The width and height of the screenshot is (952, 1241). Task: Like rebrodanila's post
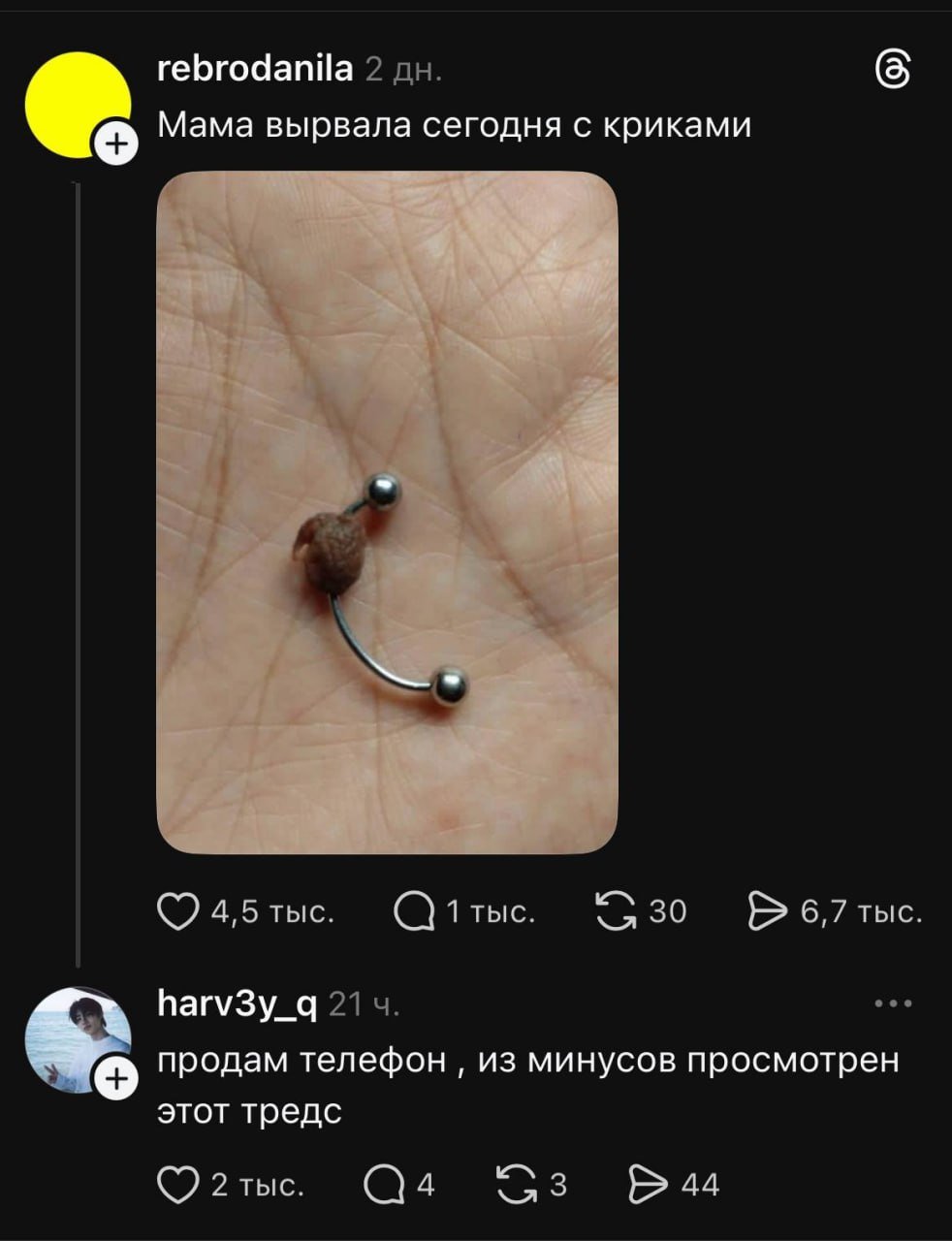pyautogui.click(x=177, y=912)
